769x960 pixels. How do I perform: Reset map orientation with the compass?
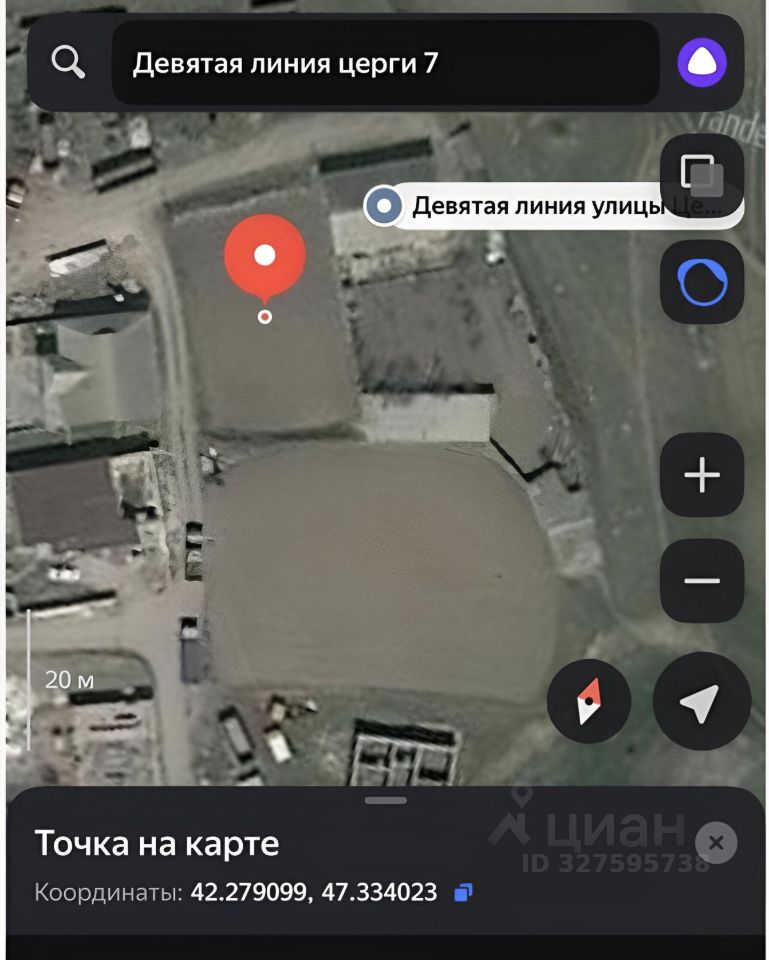589,701
